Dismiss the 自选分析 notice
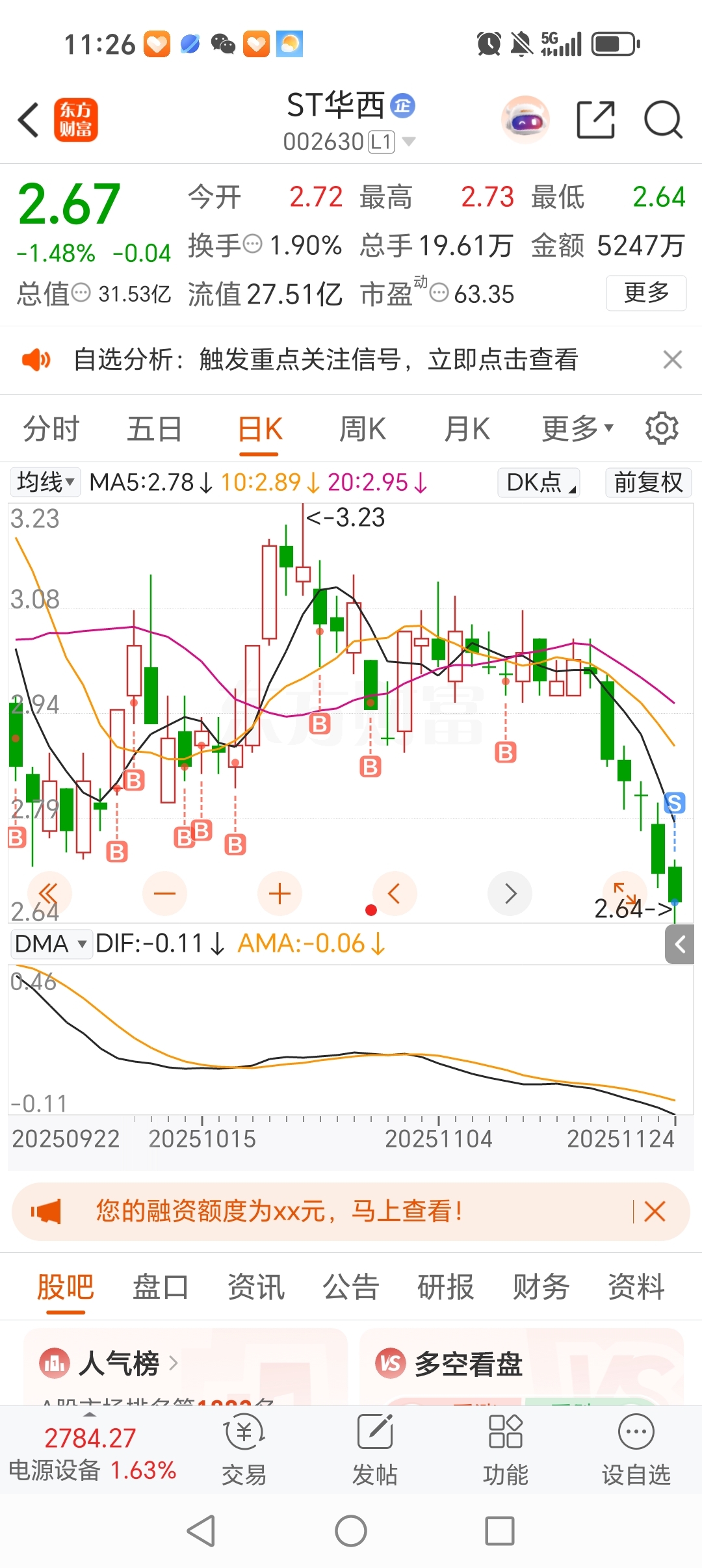 click(672, 359)
